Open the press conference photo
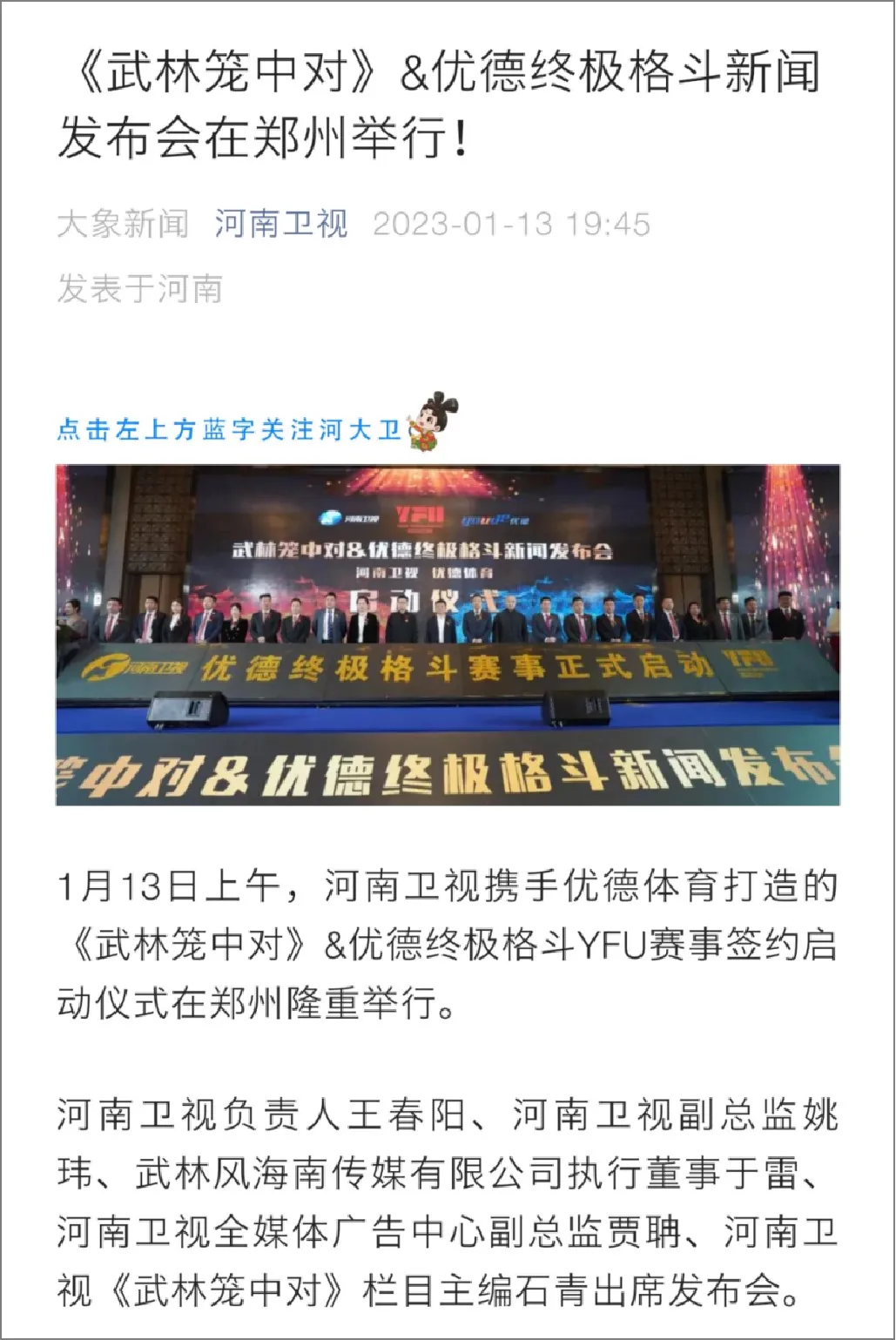896x1340 pixels. pos(448,635)
